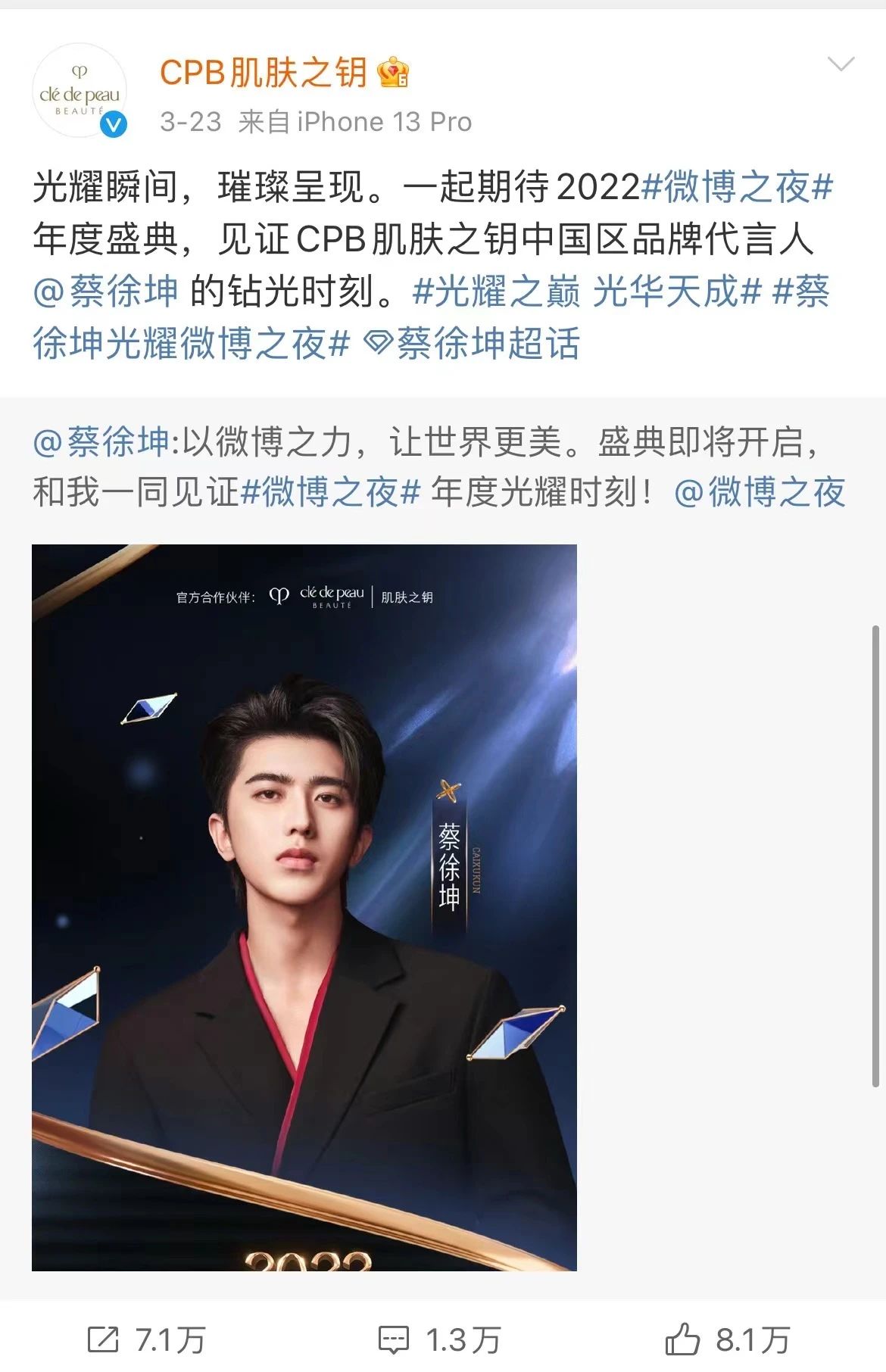Click the CPB肌肤之钥 username

point(263,73)
